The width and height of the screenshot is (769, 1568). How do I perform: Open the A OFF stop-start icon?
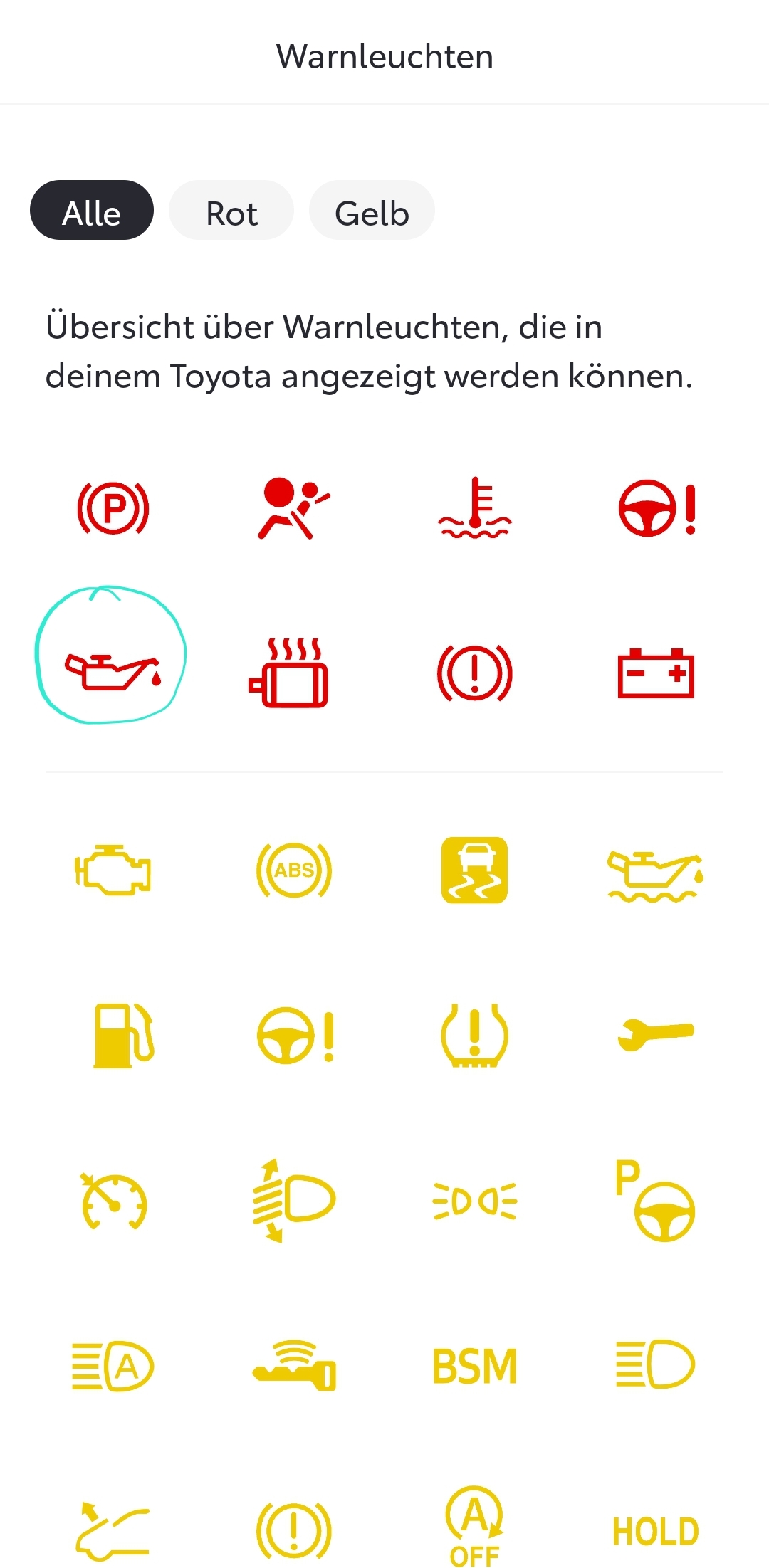pos(474,1527)
